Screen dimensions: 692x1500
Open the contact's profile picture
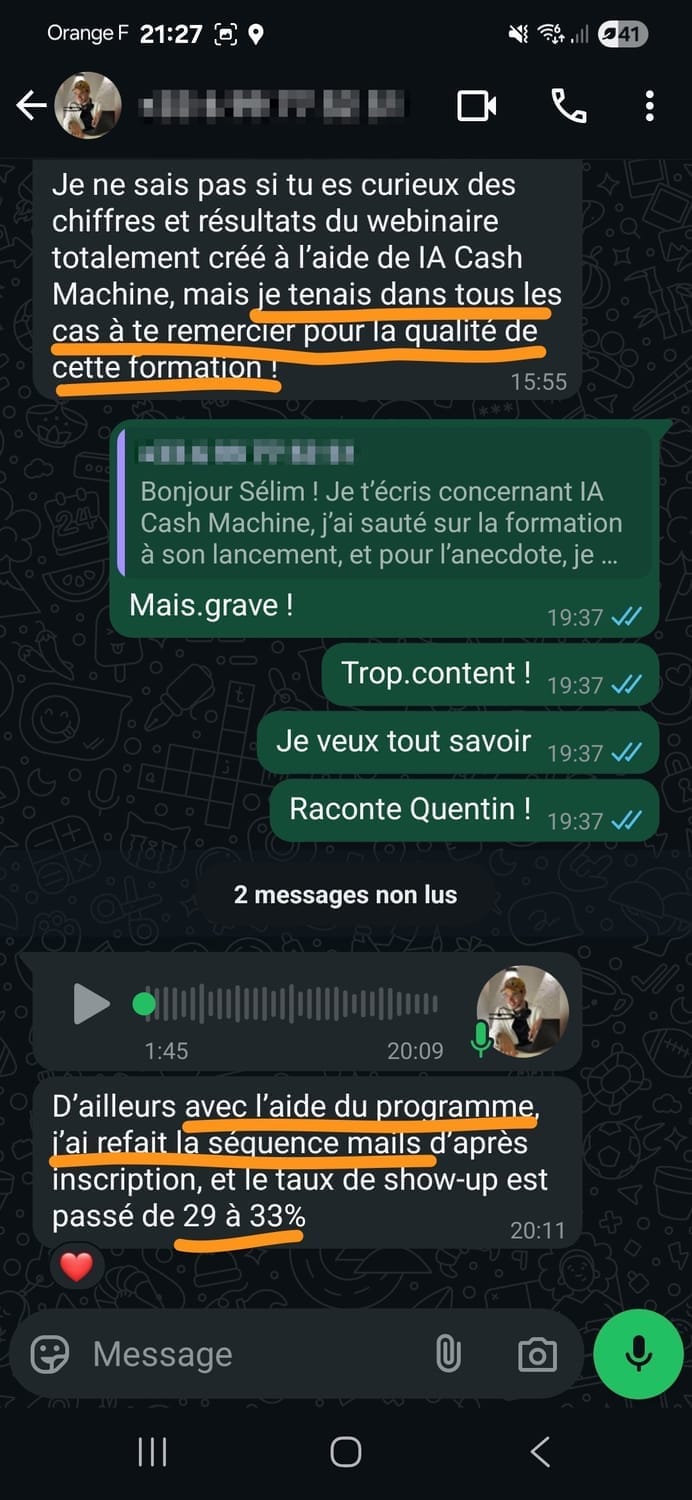pos(88,106)
